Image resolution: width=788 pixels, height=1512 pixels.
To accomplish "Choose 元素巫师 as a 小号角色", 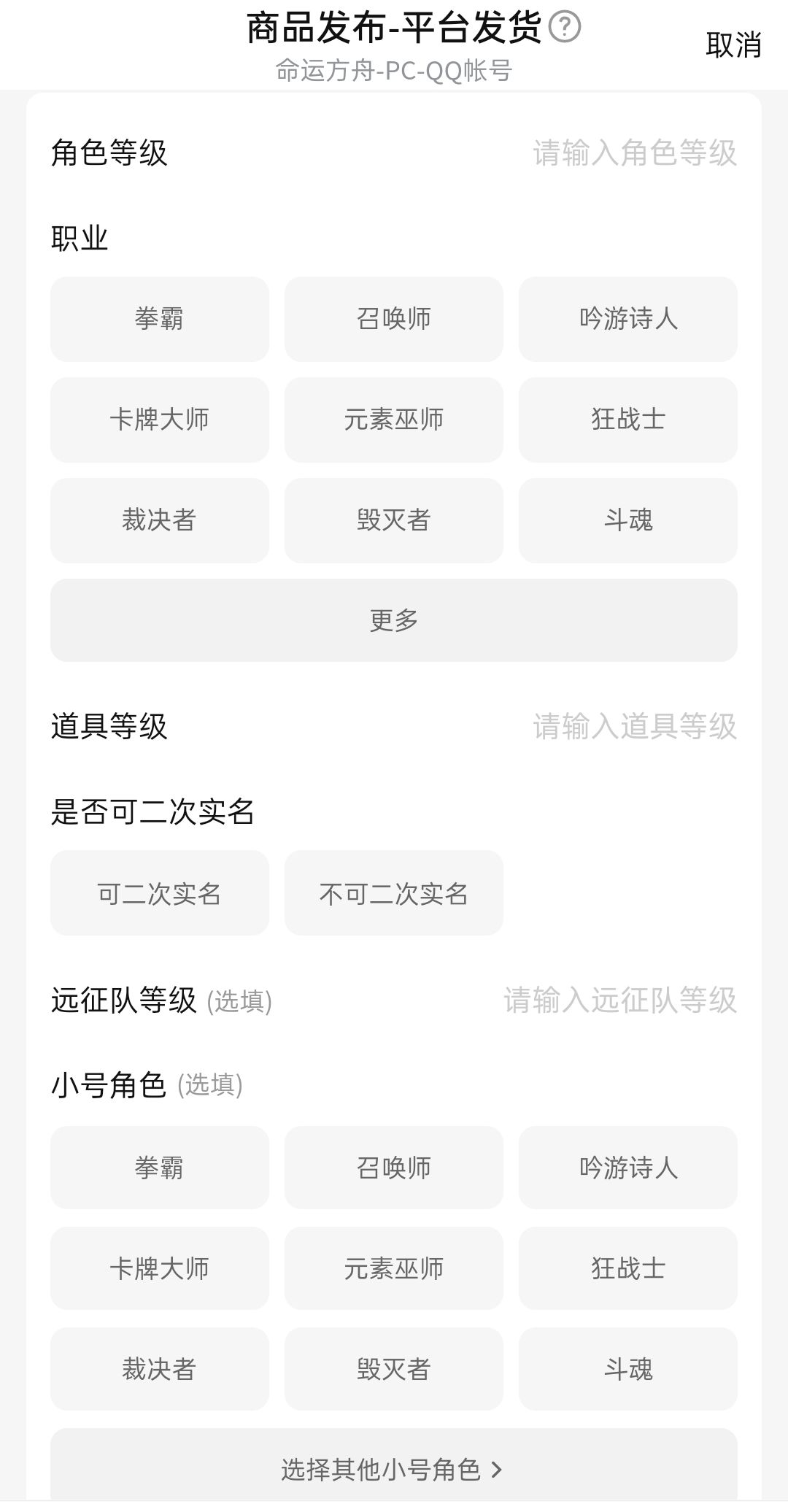I will coord(393,1268).
